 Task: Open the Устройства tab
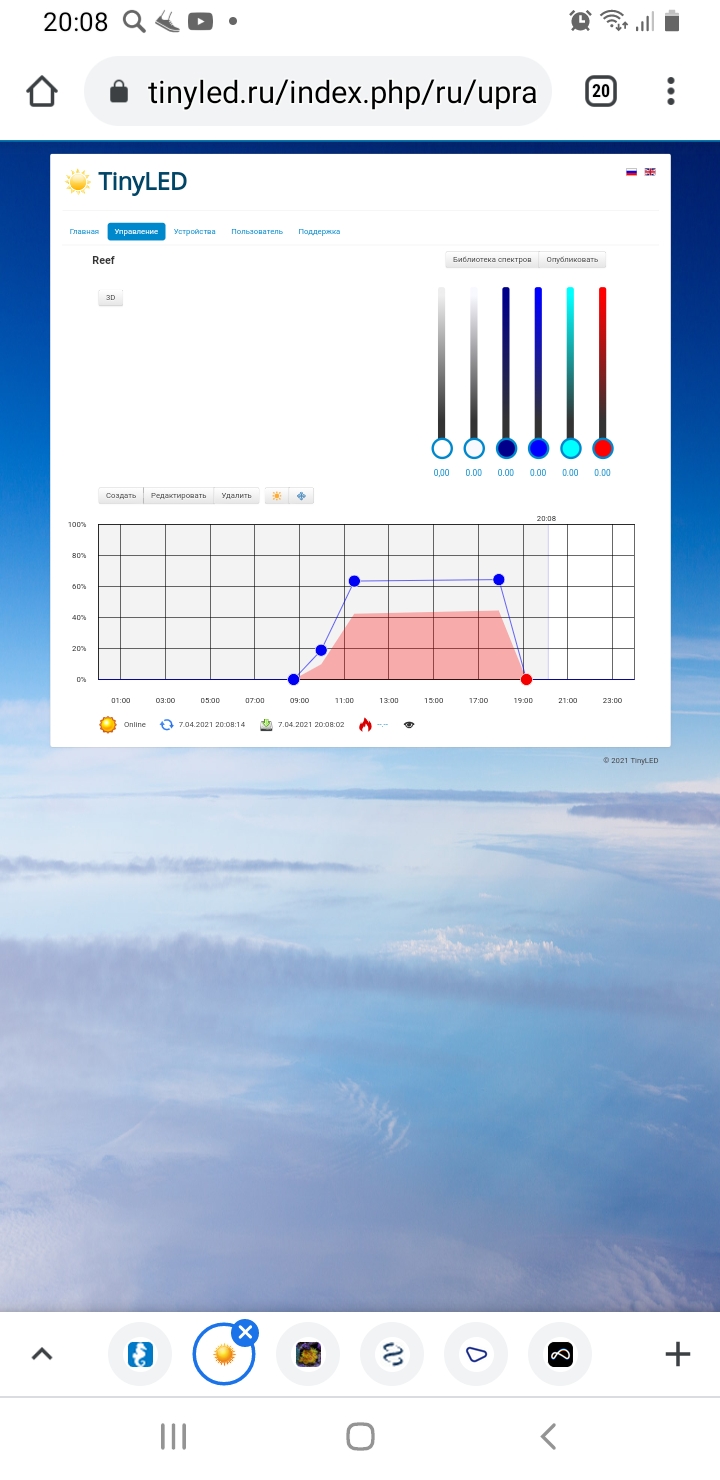tap(194, 232)
